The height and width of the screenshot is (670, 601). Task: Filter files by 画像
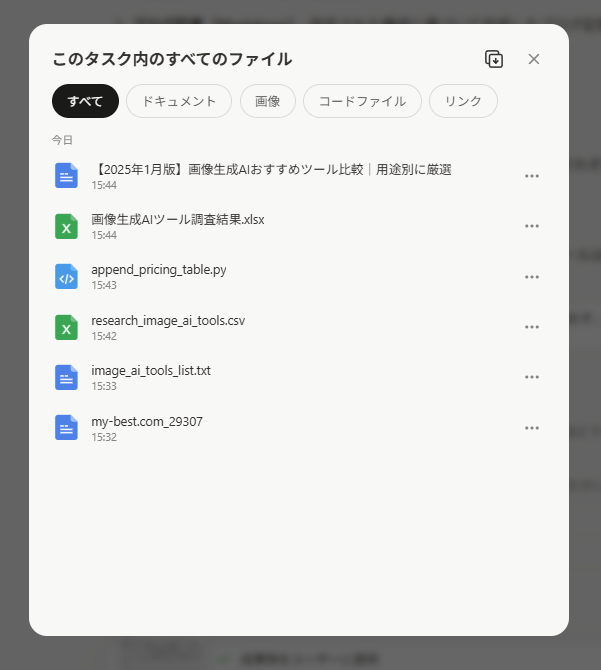click(268, 101)
